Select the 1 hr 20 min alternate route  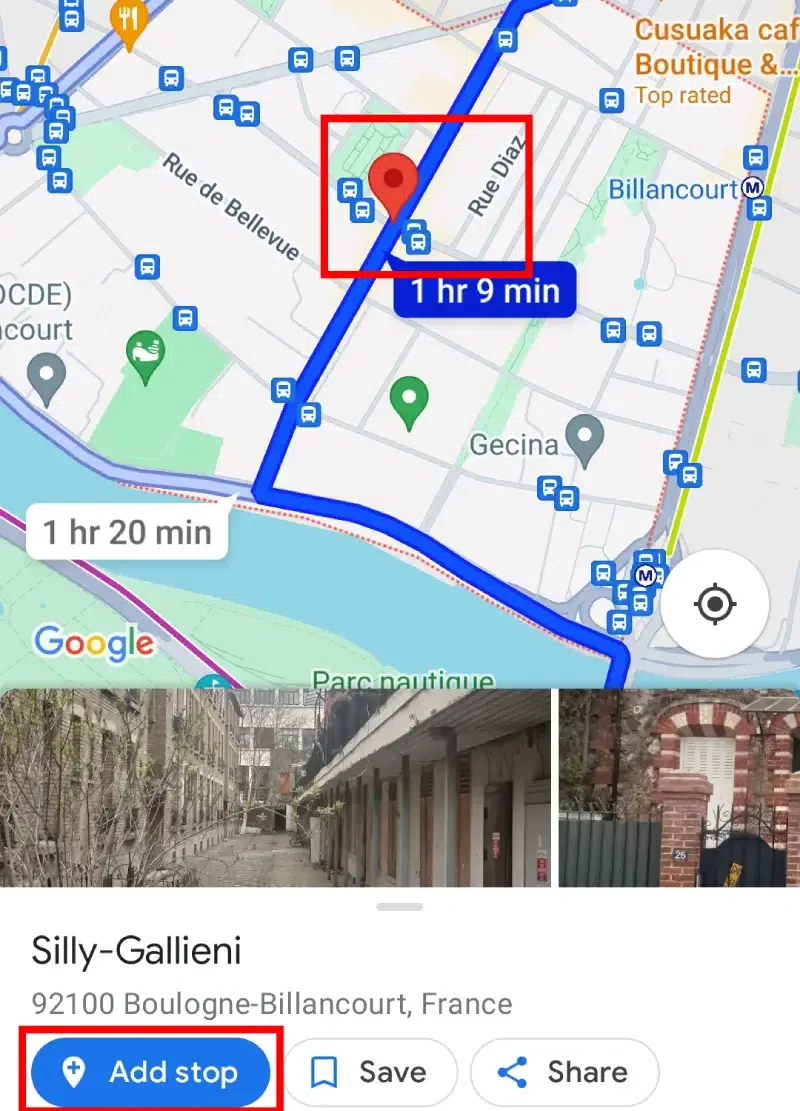(x=127, y=531)
